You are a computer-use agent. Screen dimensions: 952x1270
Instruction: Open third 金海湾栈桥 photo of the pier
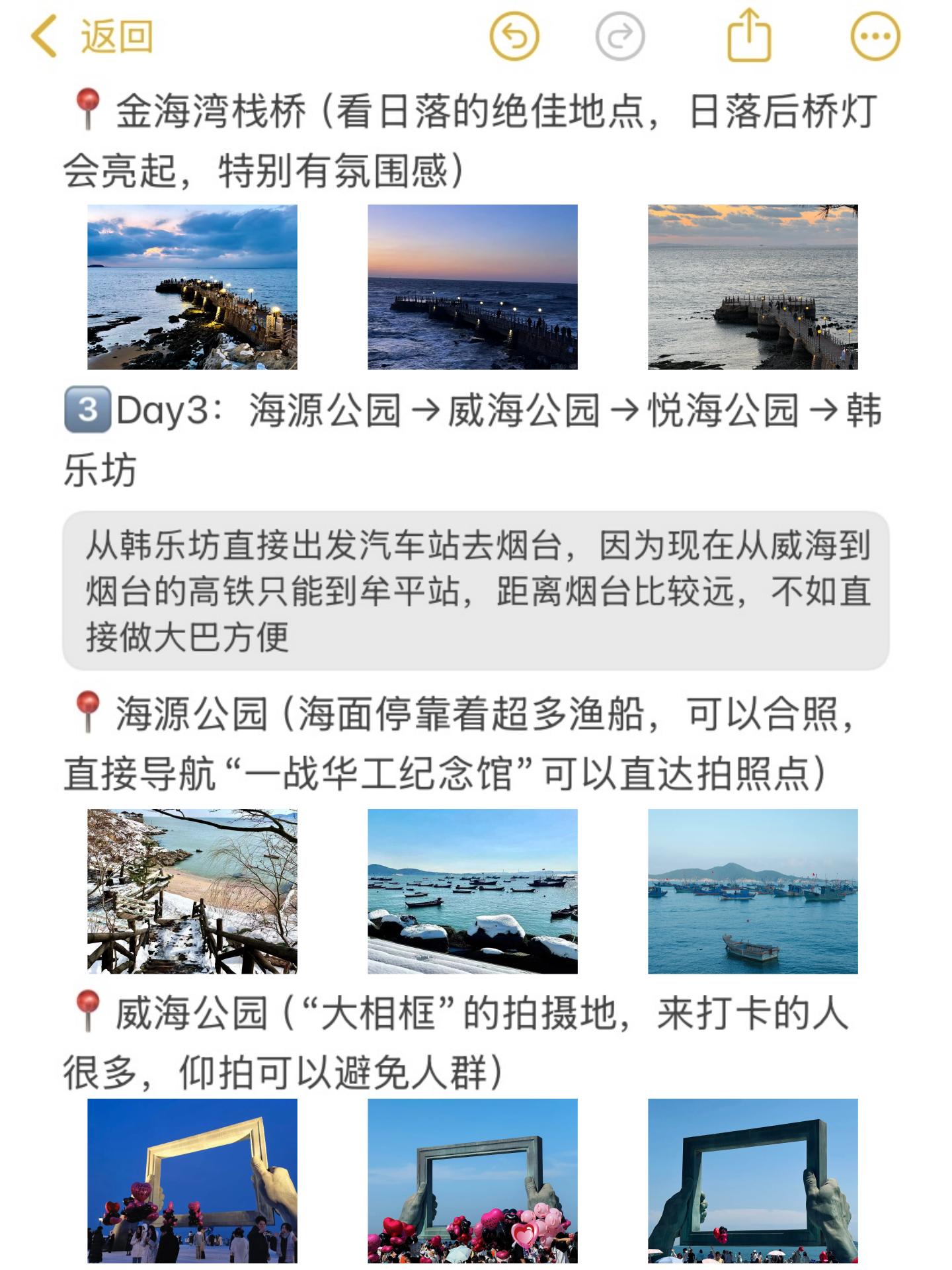[753, 287]
